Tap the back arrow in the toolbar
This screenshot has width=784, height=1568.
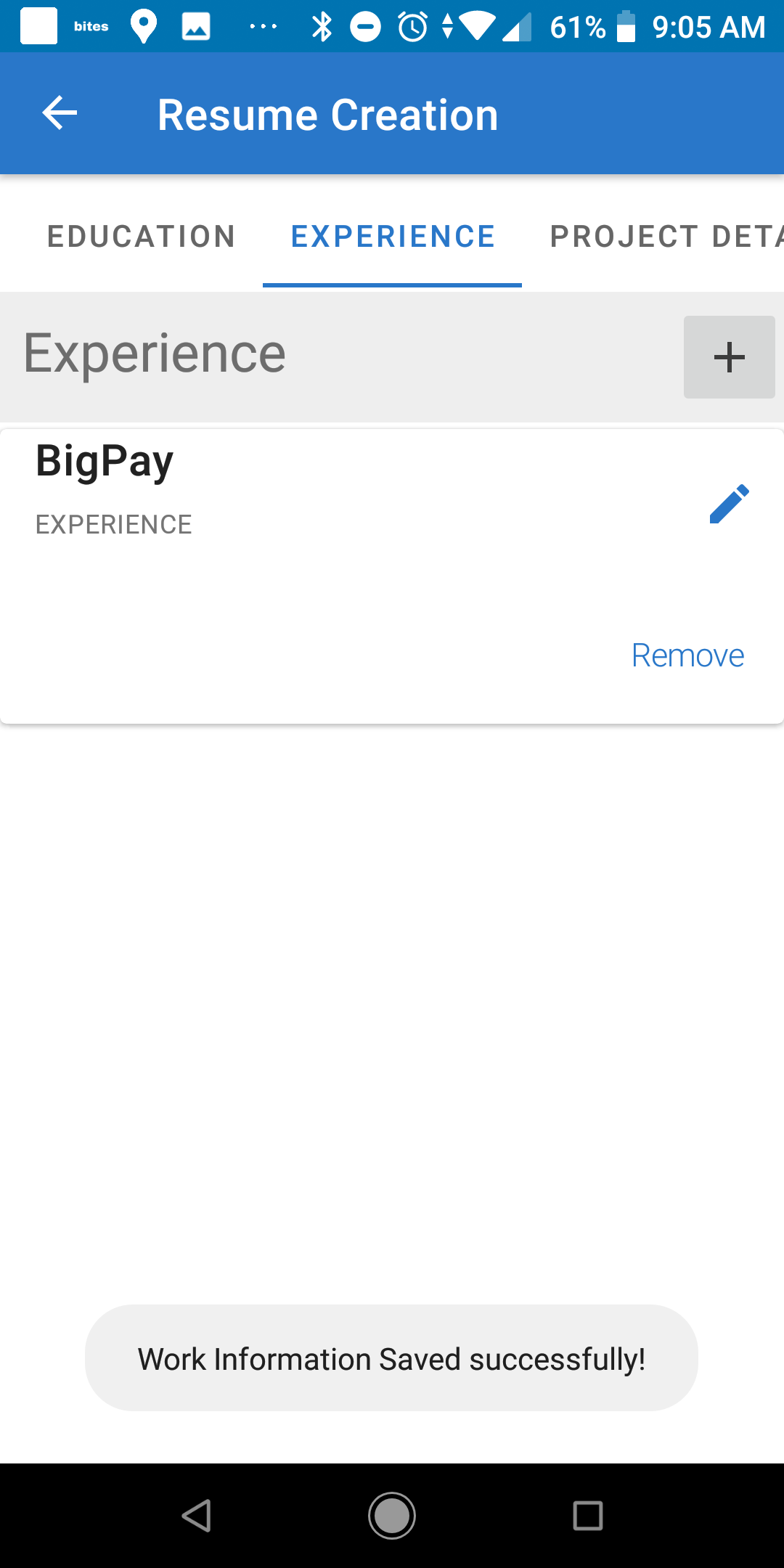click(x=60, y=113)
